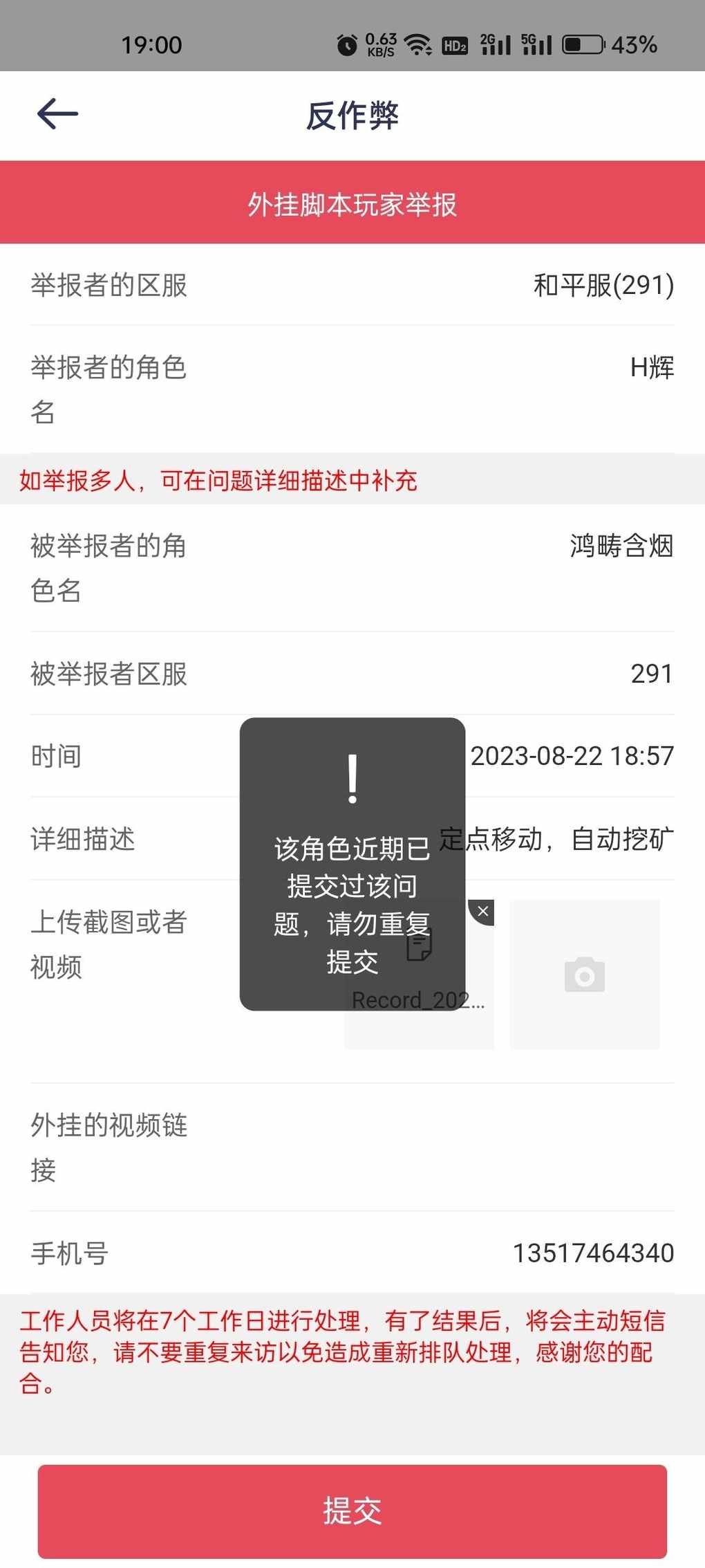The width and height of the screenshot is (705, 1568).
Task: Edit the 详细描述 description field
Action: pyautogui.click(x=352, y=839)
